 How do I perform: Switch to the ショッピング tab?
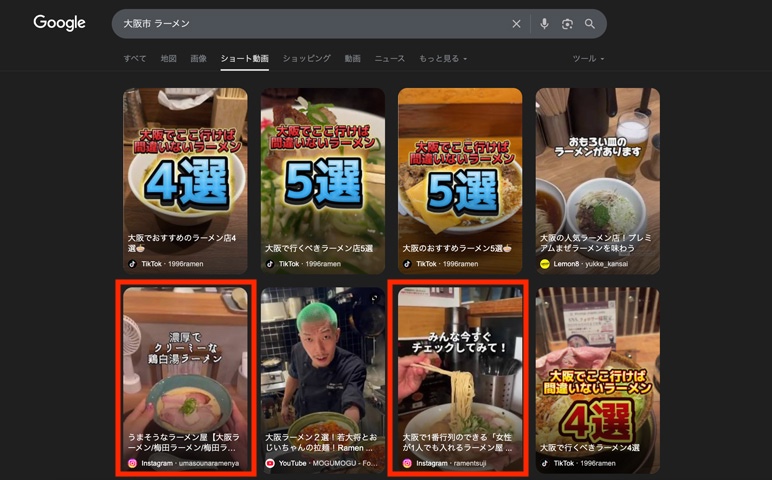click(x=306, y=59)
